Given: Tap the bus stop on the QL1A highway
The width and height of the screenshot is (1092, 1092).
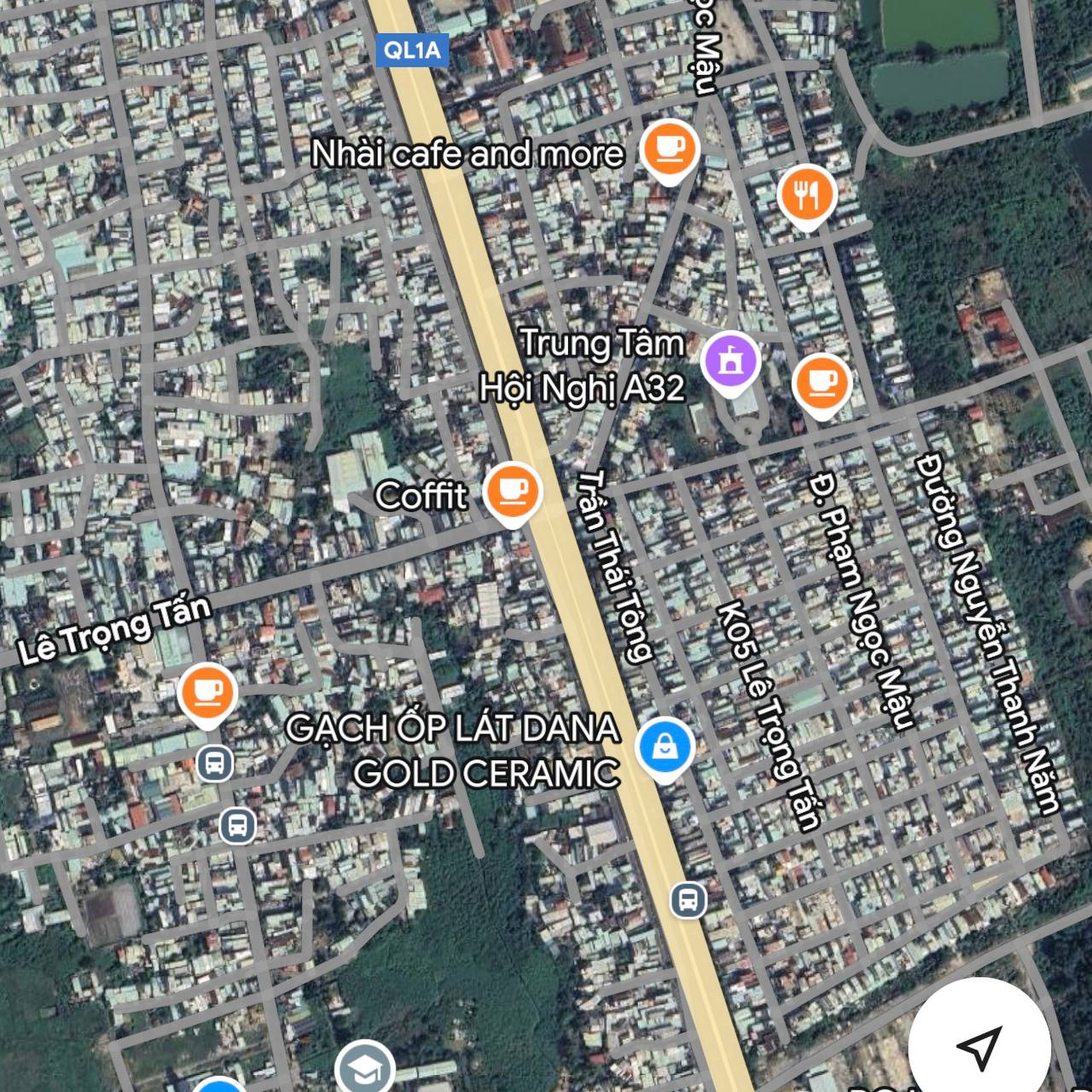Looking at the screenshot, I should (688, 899).
